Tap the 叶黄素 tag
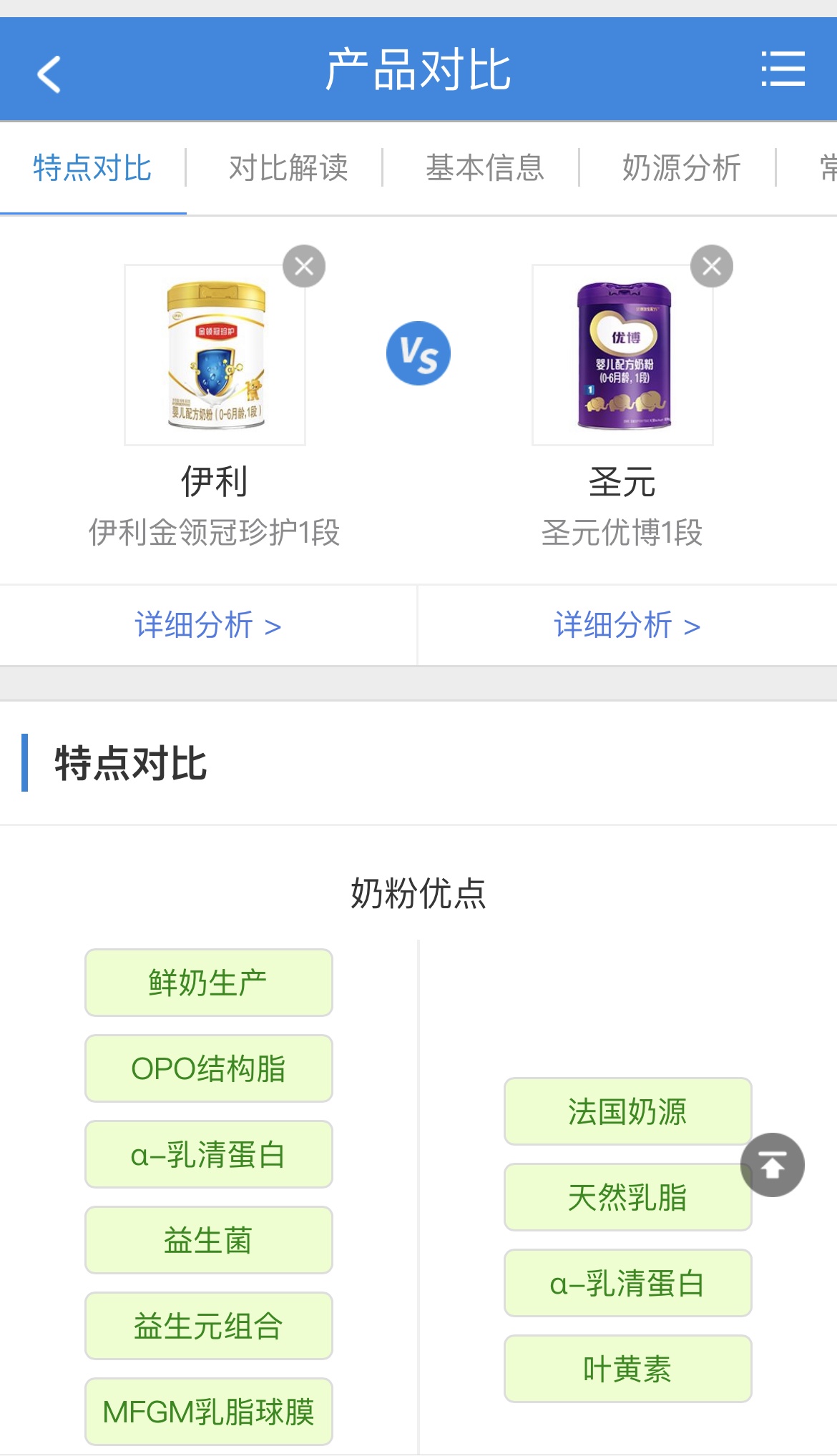Viewport: 837px width, 1456px height. click(627, 1369)
